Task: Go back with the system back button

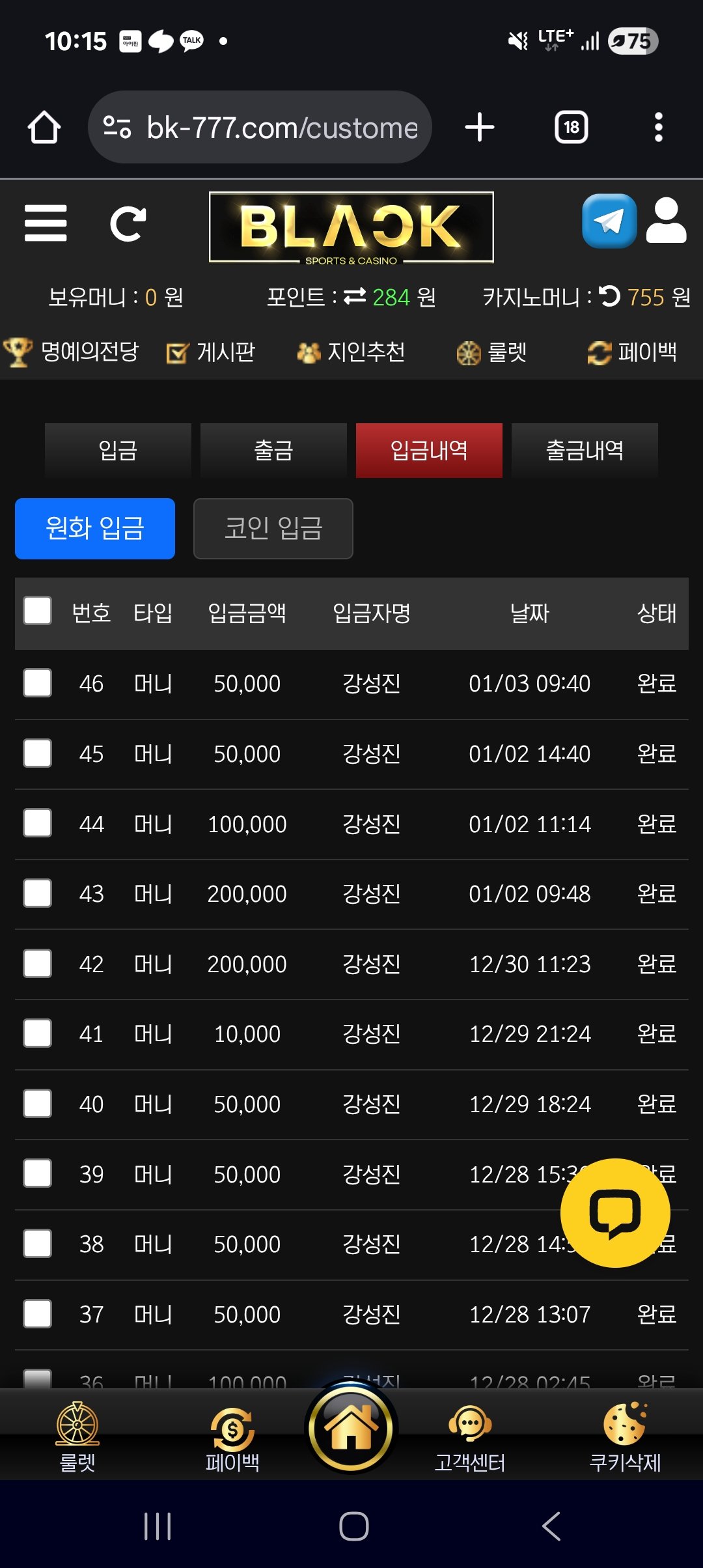Action: (x=551, y=1526)
